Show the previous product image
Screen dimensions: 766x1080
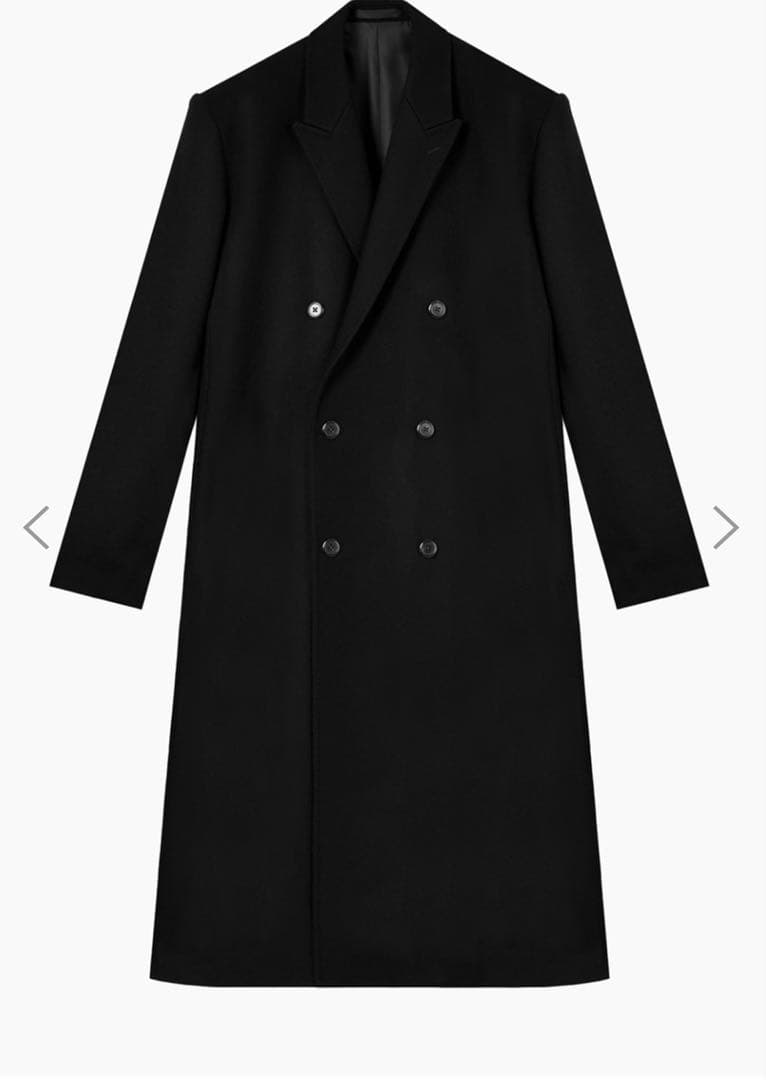point(36,527)
